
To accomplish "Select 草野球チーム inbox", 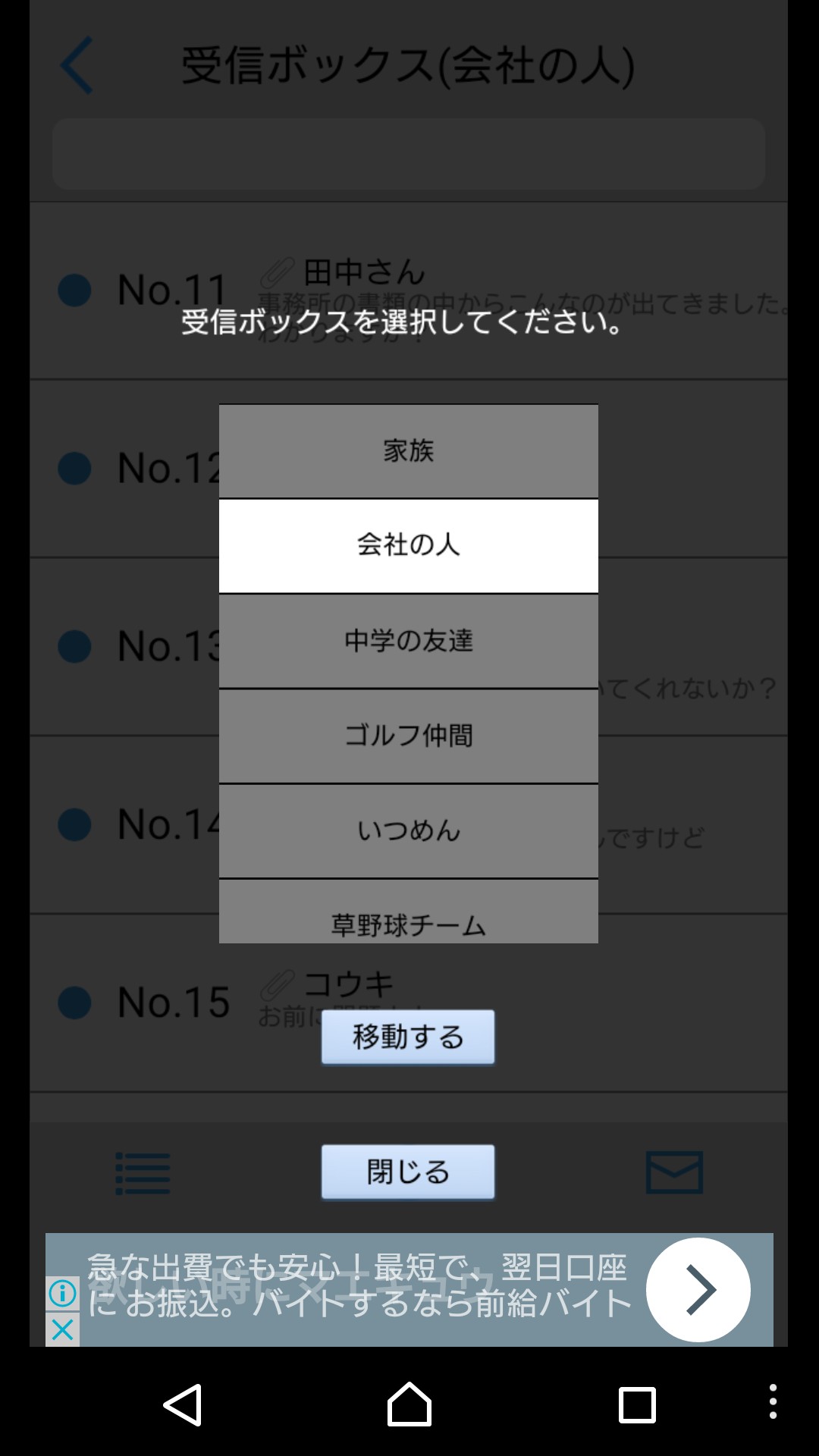I will tap(408, 921).
